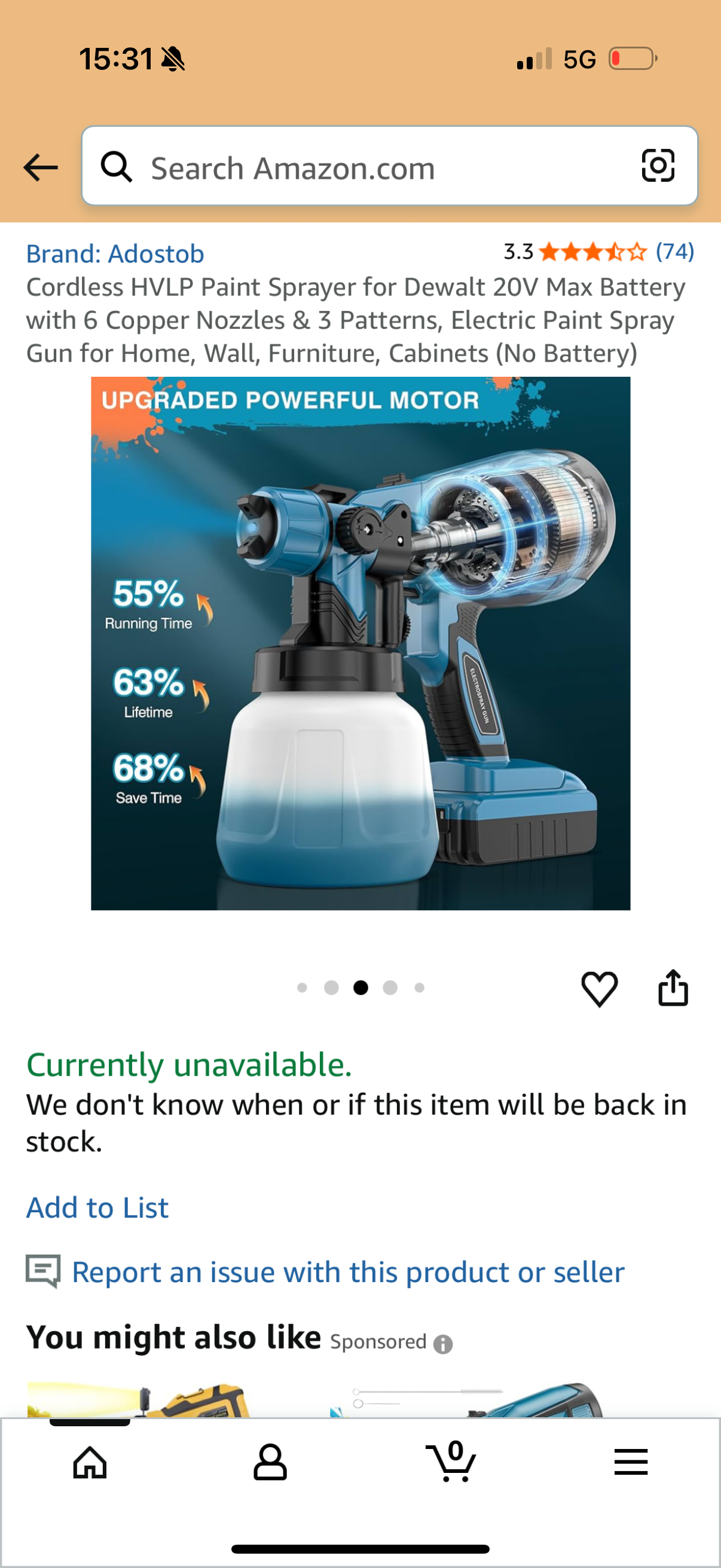Open the paint sprayer product image
The image size is (721, 1568).
pos(360,643)
